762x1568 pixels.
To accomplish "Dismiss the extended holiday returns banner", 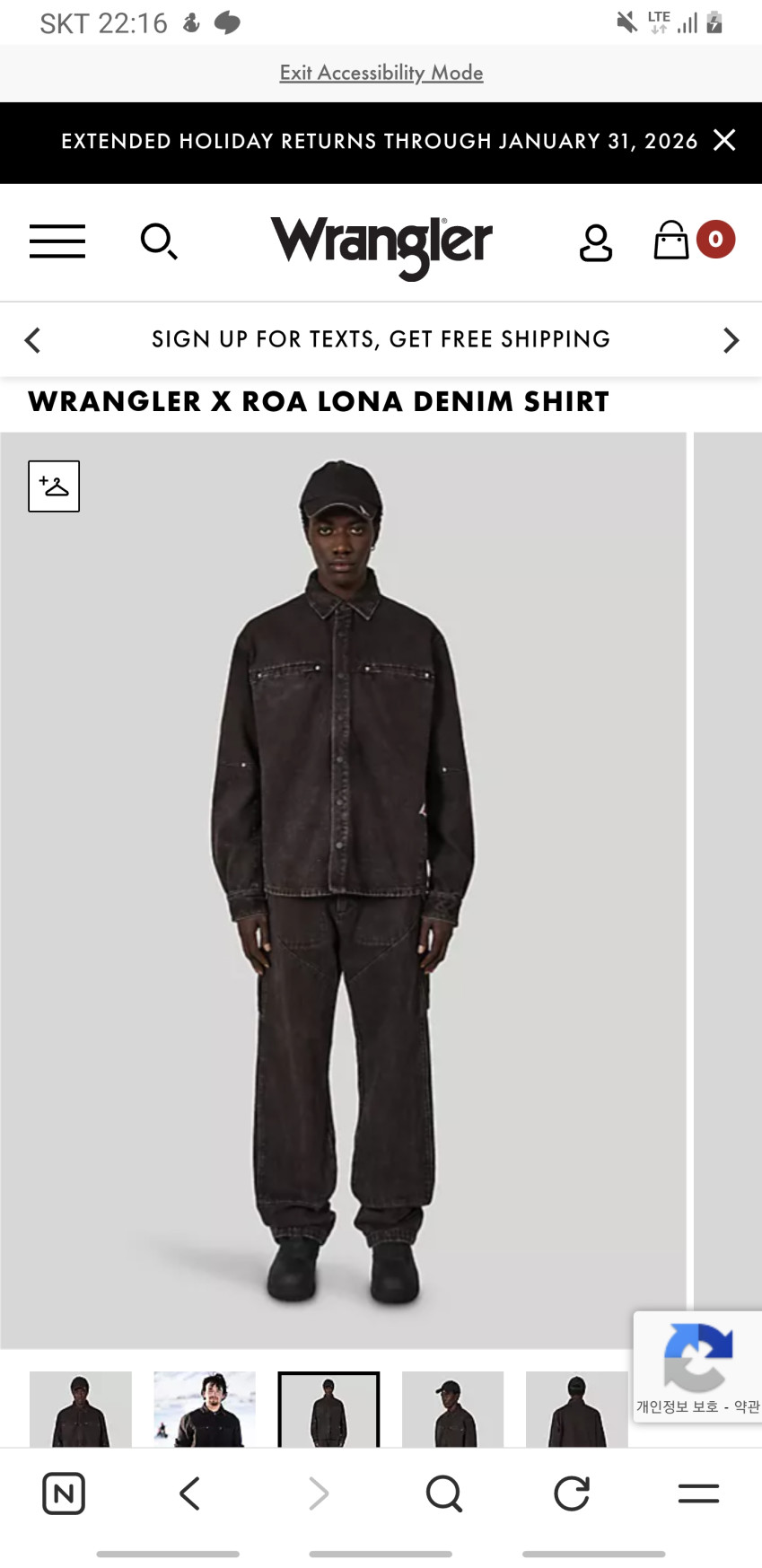I will coord(724,140).
